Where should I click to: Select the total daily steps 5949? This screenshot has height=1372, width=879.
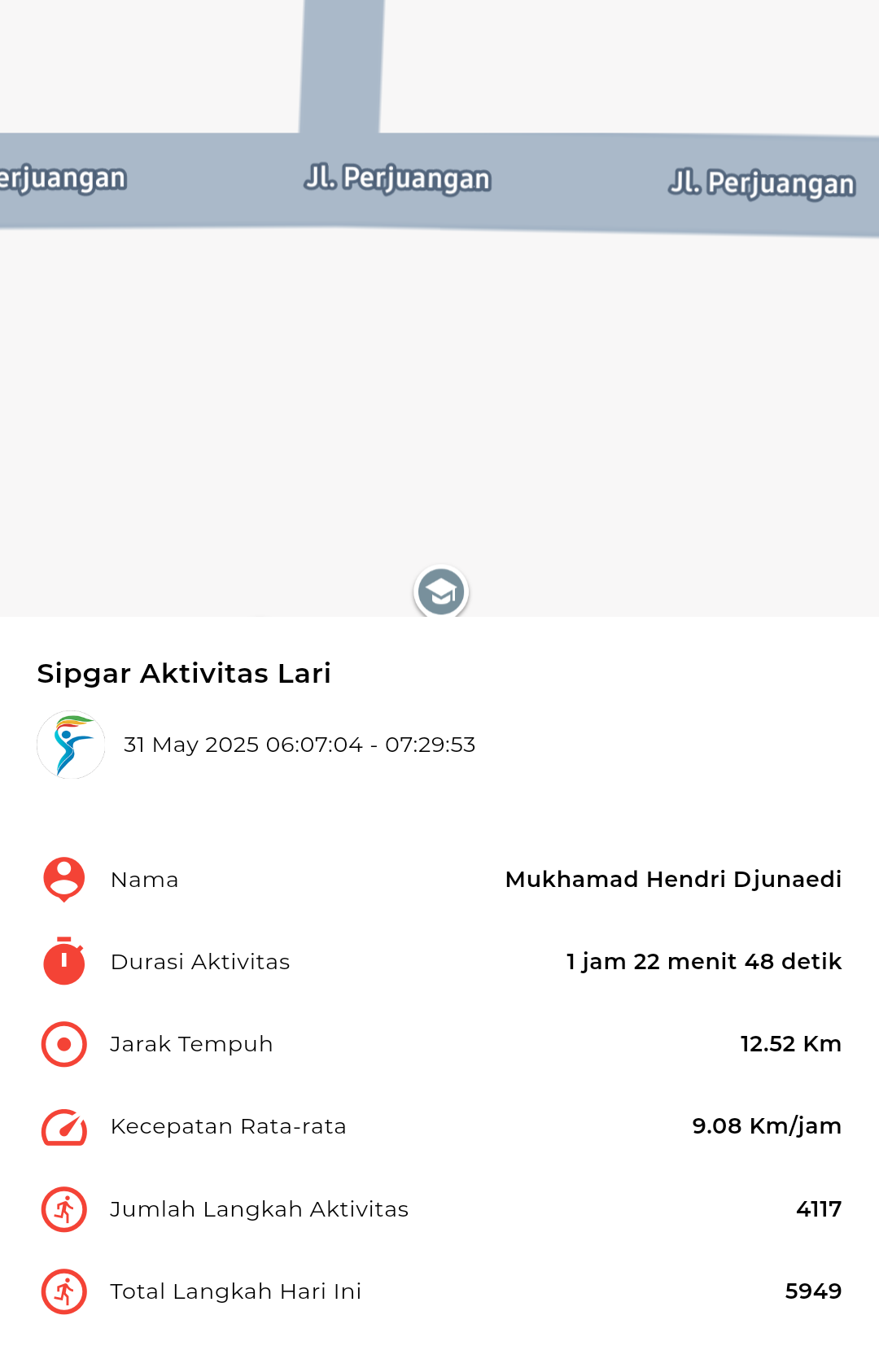813,1291
